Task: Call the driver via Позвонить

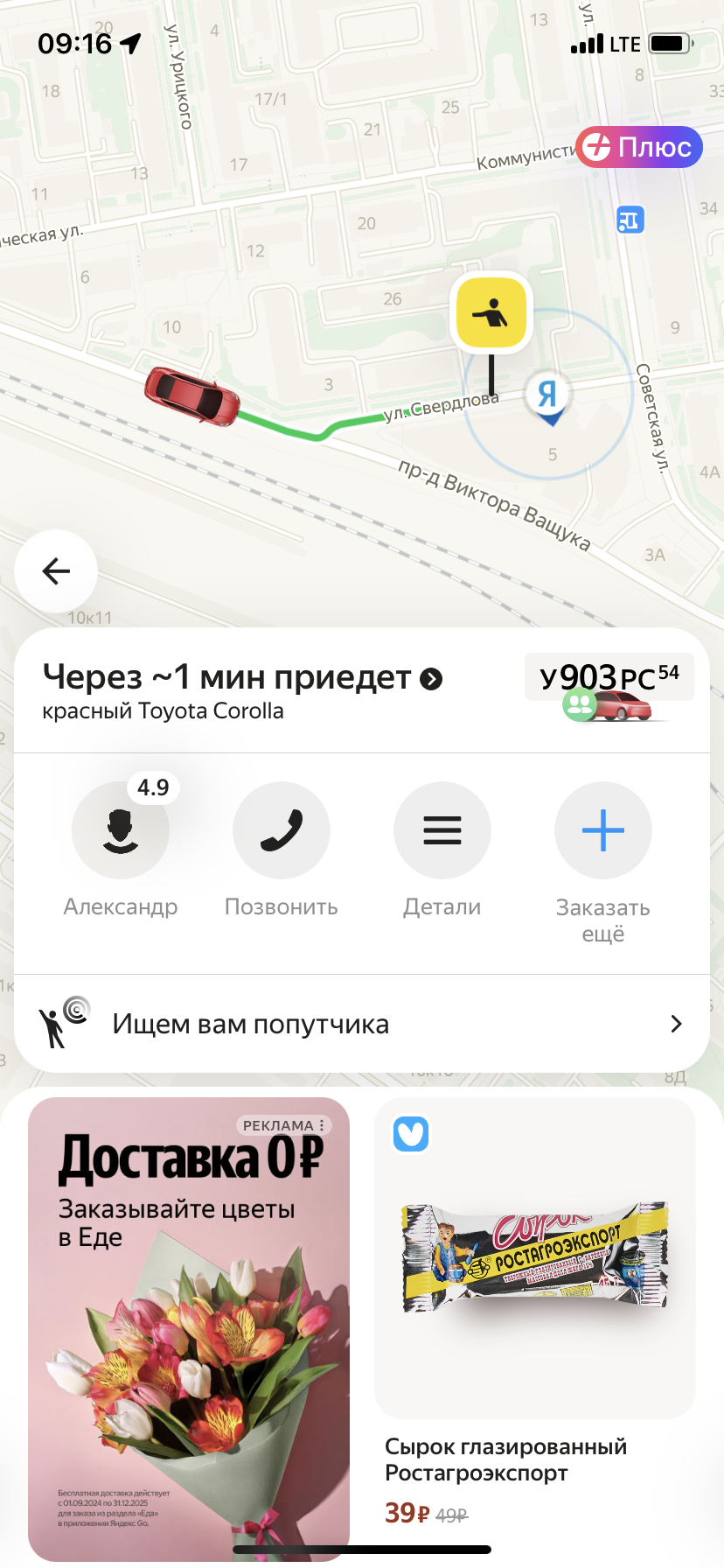Action: pyautogui.click(x=282, y=830)
